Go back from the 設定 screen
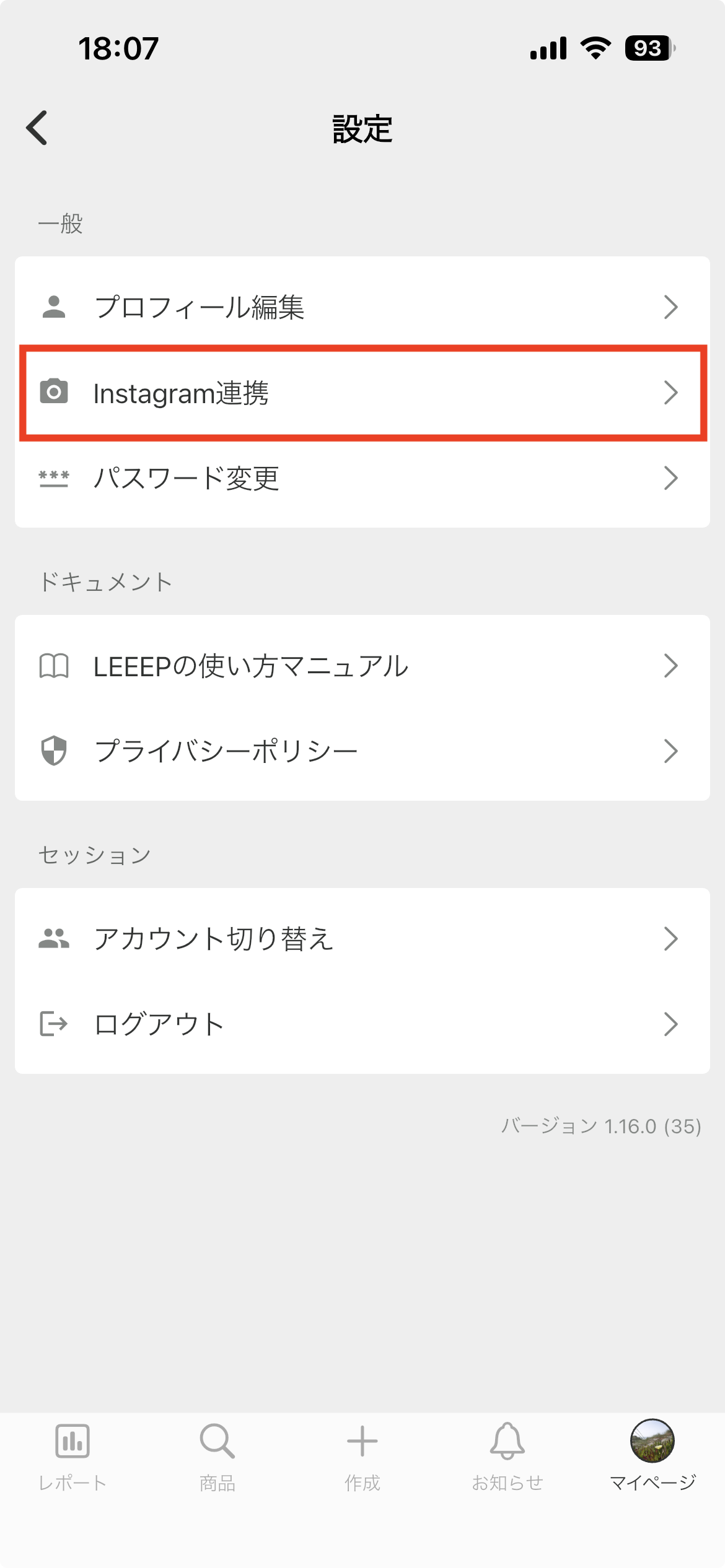Screen dimensions: 725x1568 (x=37, y=128)
